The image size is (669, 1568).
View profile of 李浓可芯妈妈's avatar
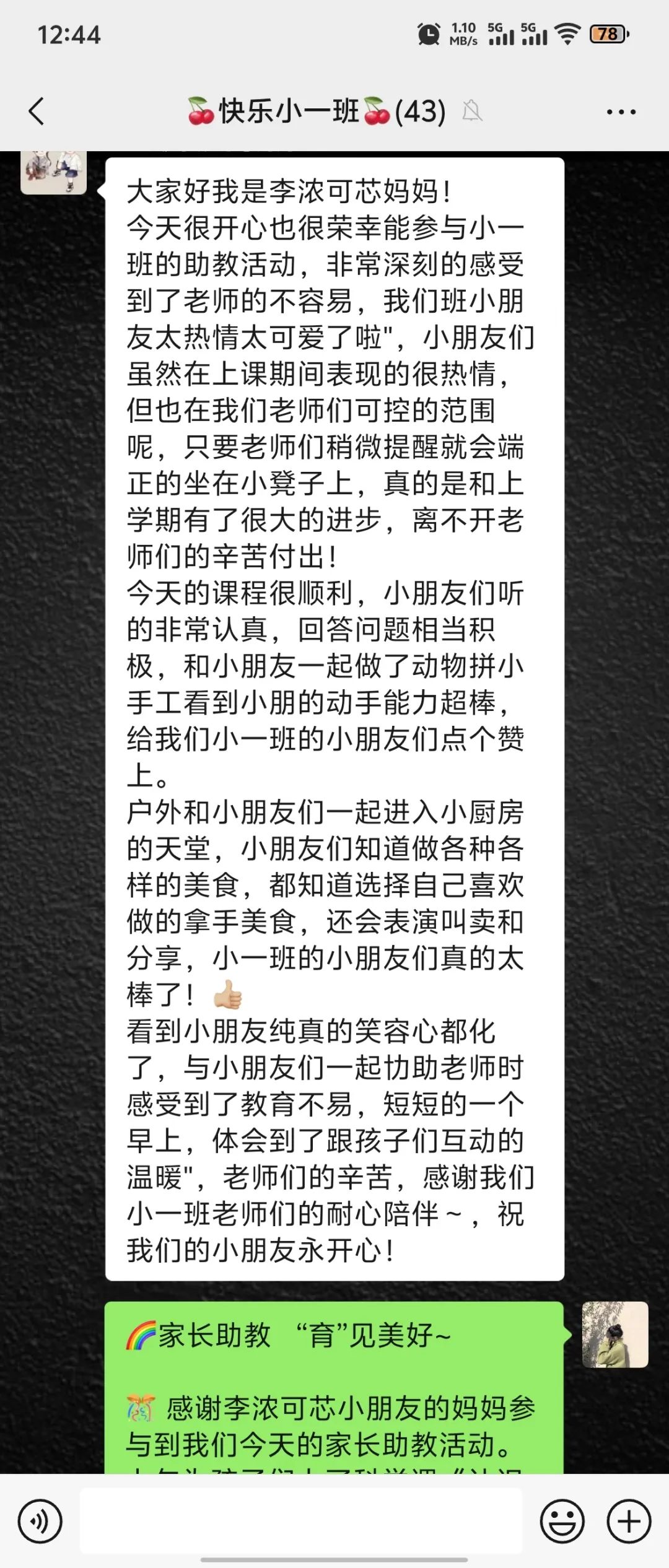[x=53, y=172]
